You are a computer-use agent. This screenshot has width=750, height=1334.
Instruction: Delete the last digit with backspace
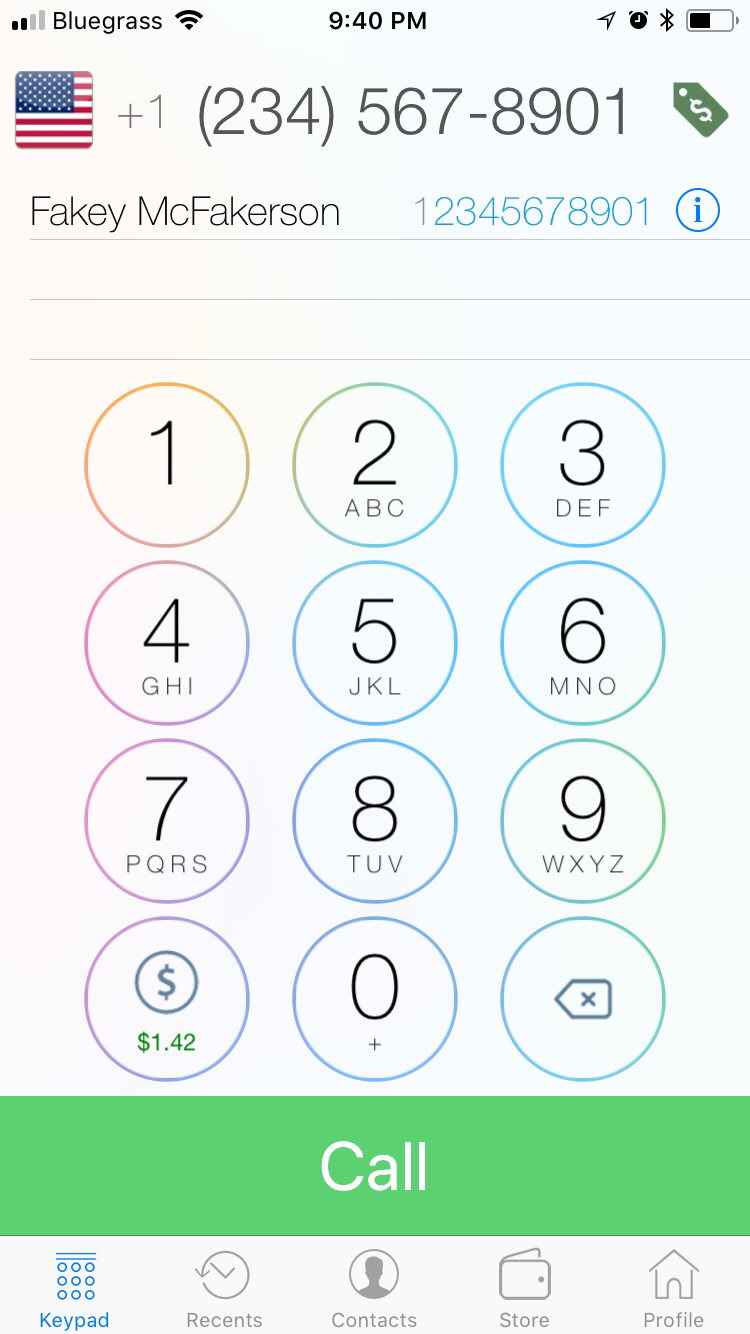(583, 999)
